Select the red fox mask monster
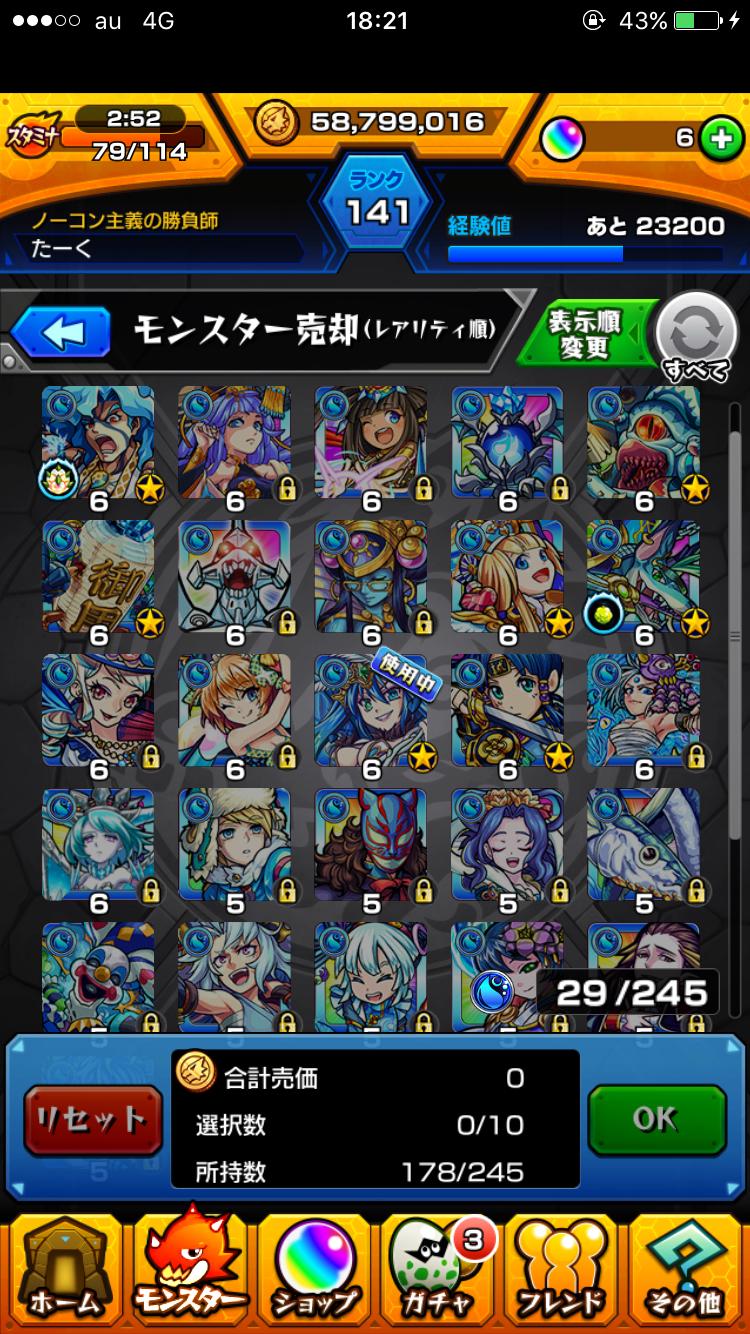The image size is (750, 1334). (371, 845)
